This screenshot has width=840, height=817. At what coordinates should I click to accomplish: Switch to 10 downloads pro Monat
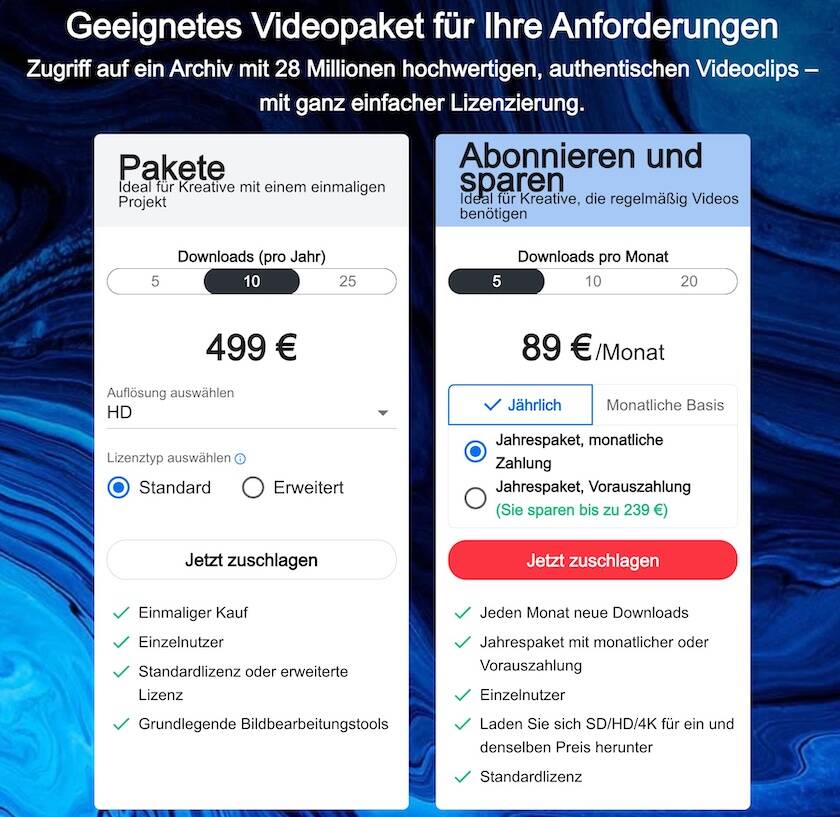coord(593,281)
